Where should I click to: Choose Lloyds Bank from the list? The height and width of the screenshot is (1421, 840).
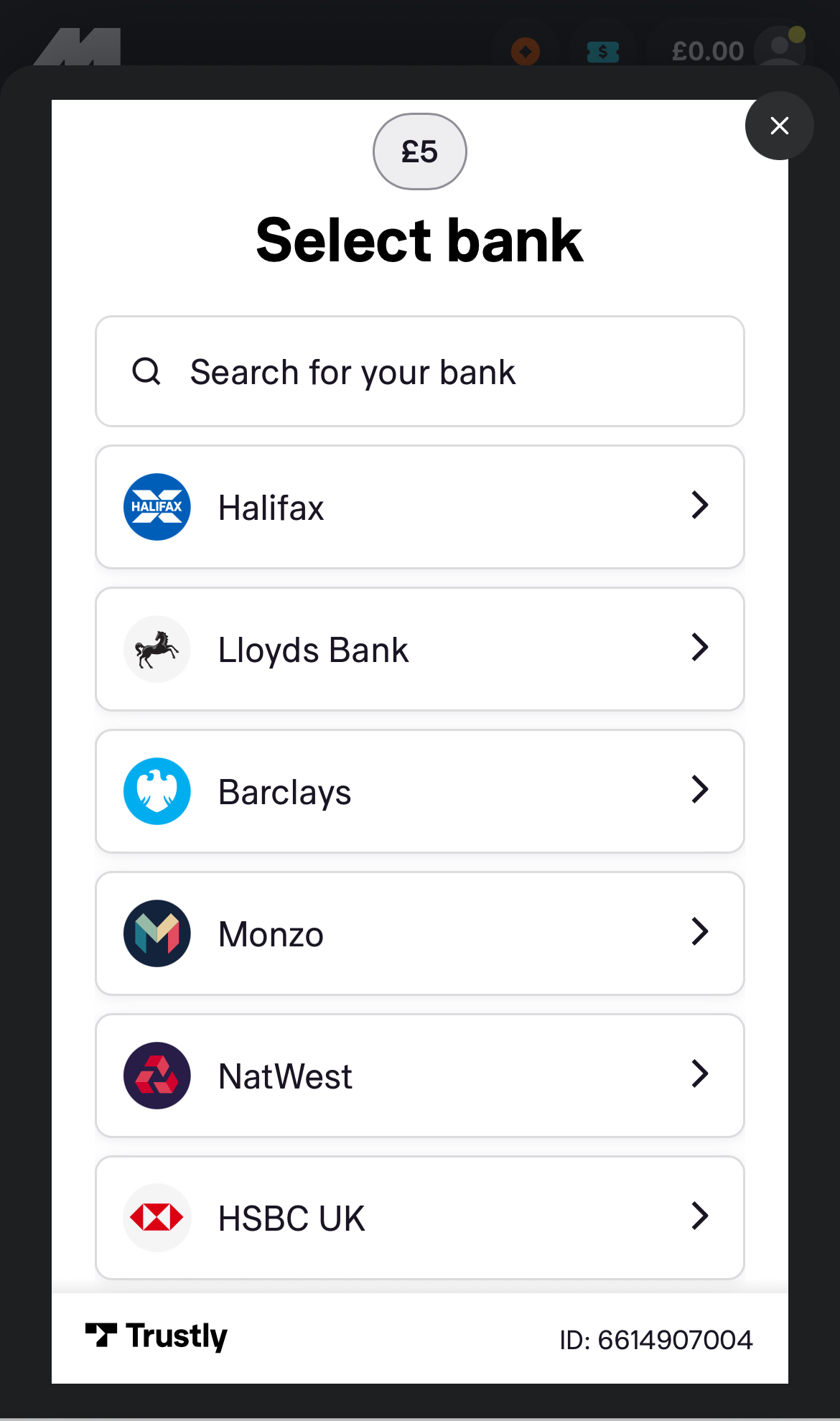click(420, 649)
